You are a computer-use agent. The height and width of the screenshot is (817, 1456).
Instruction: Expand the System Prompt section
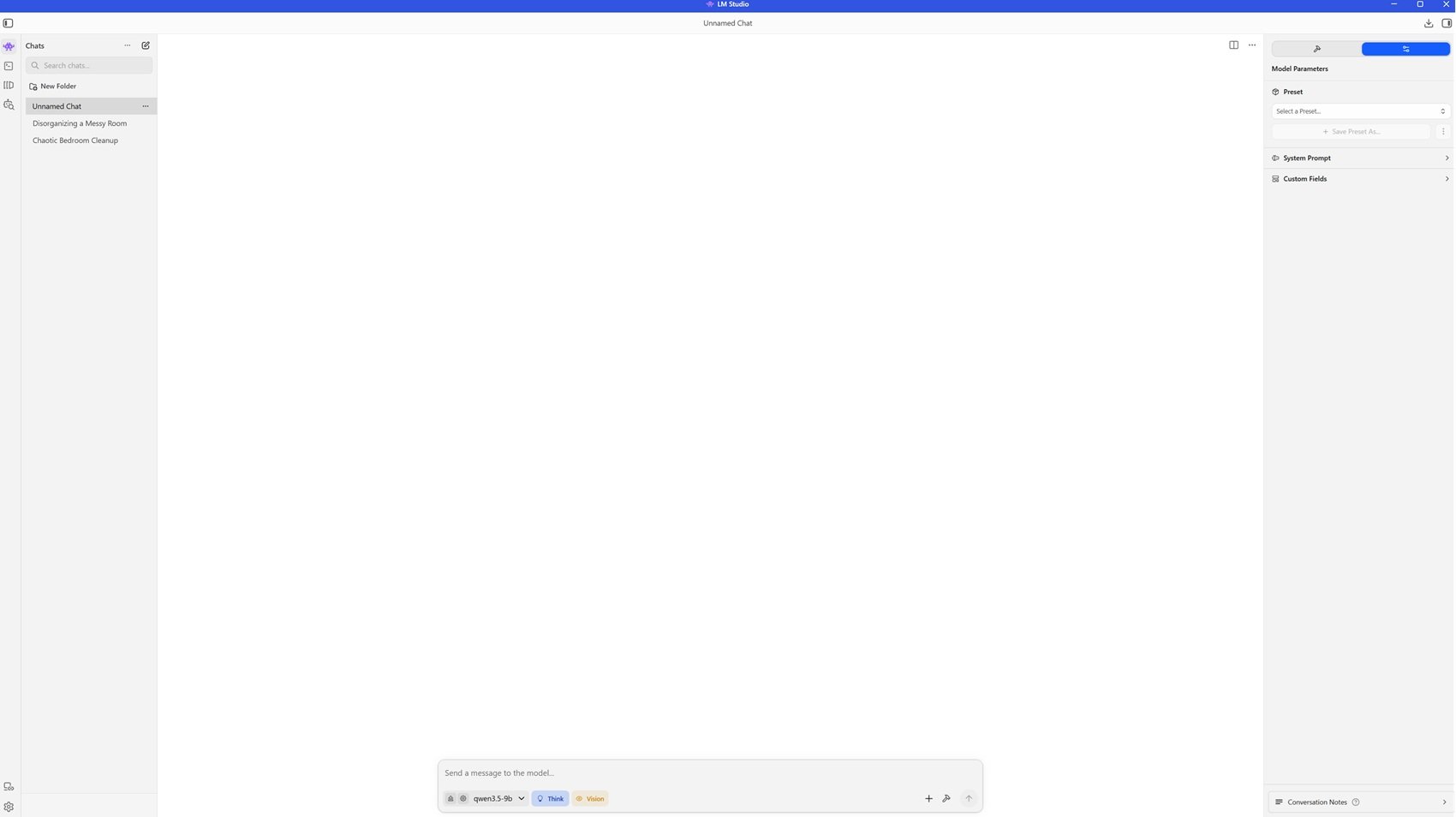1360,158
